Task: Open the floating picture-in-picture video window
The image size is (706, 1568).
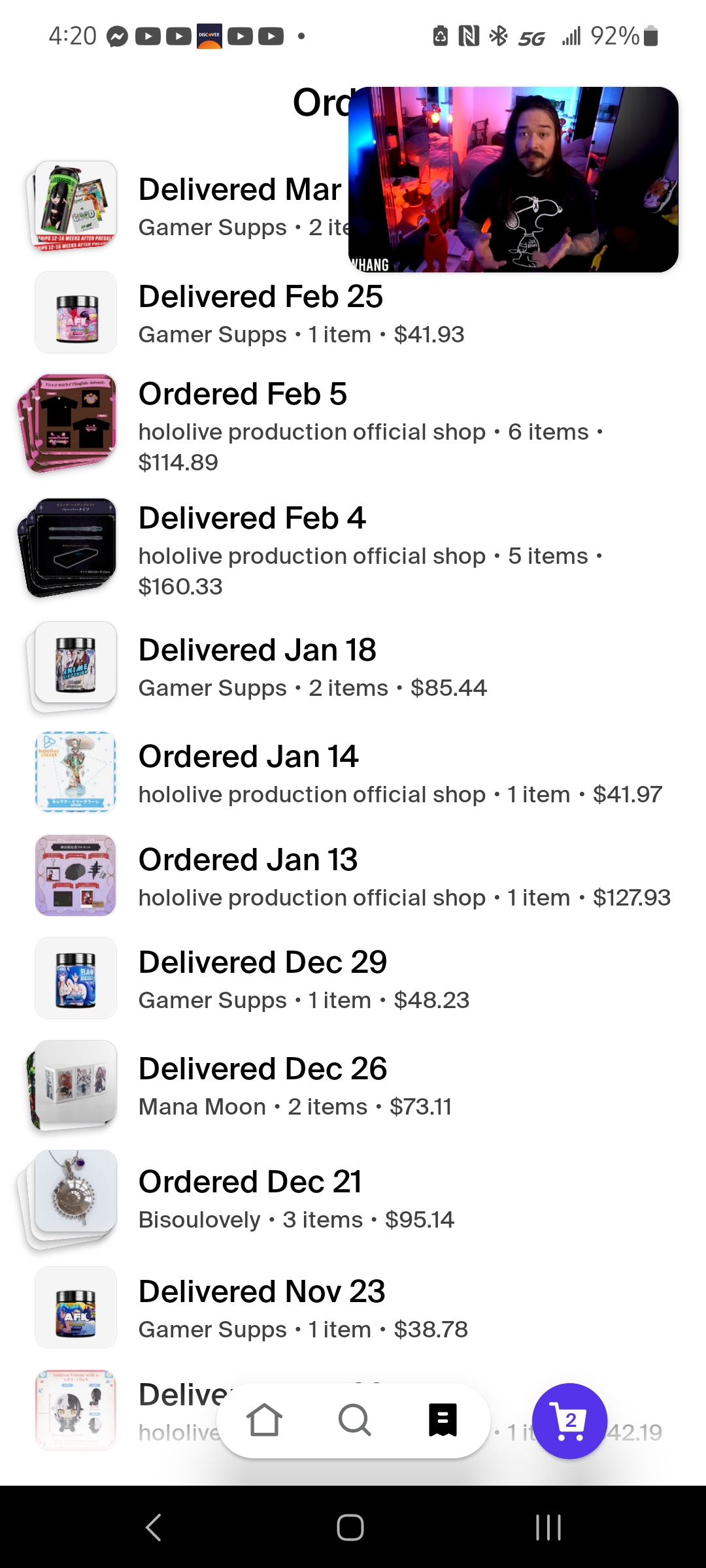Action: [x=513, y=180]
